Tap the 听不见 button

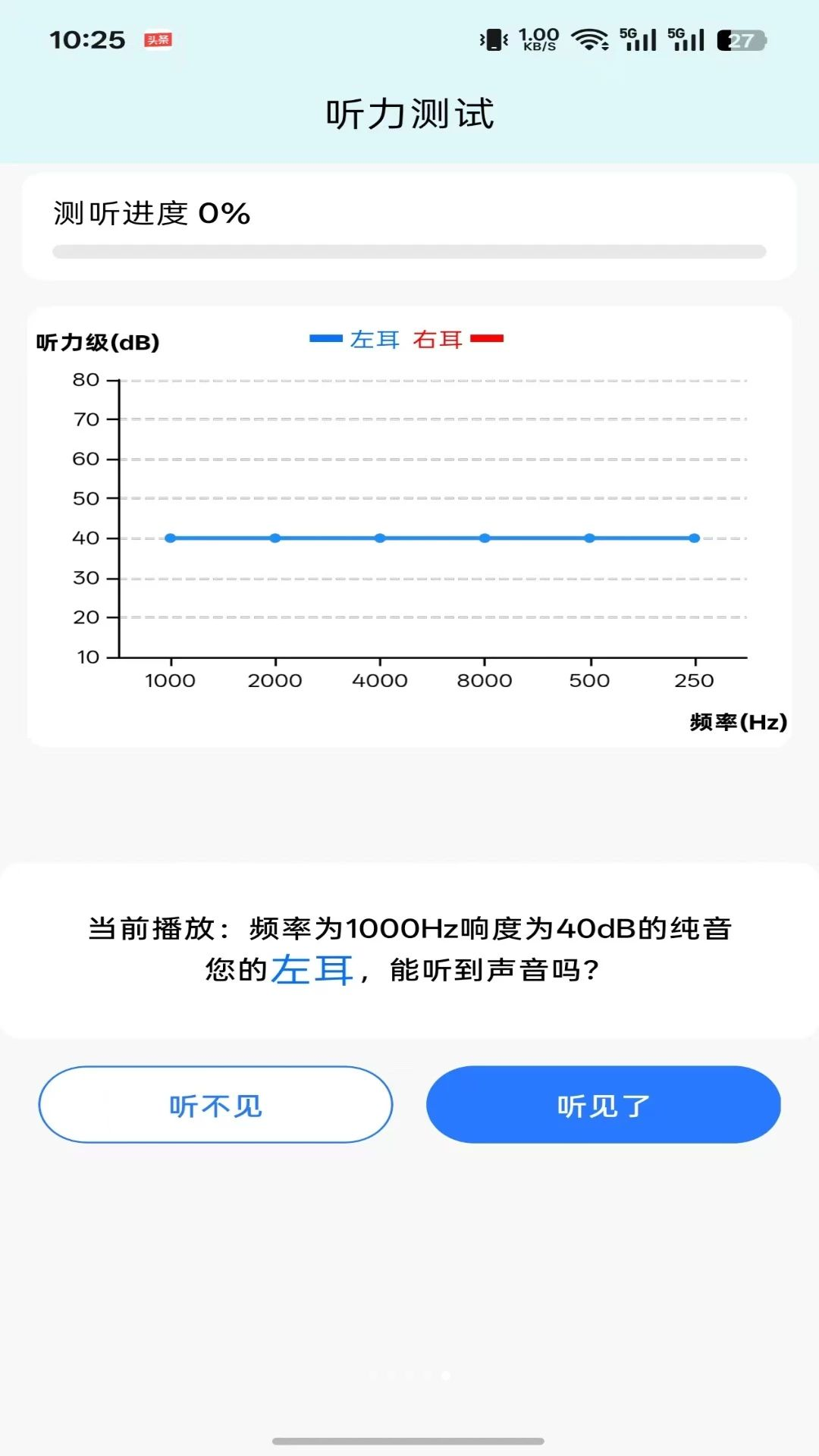click(215, 1105)
